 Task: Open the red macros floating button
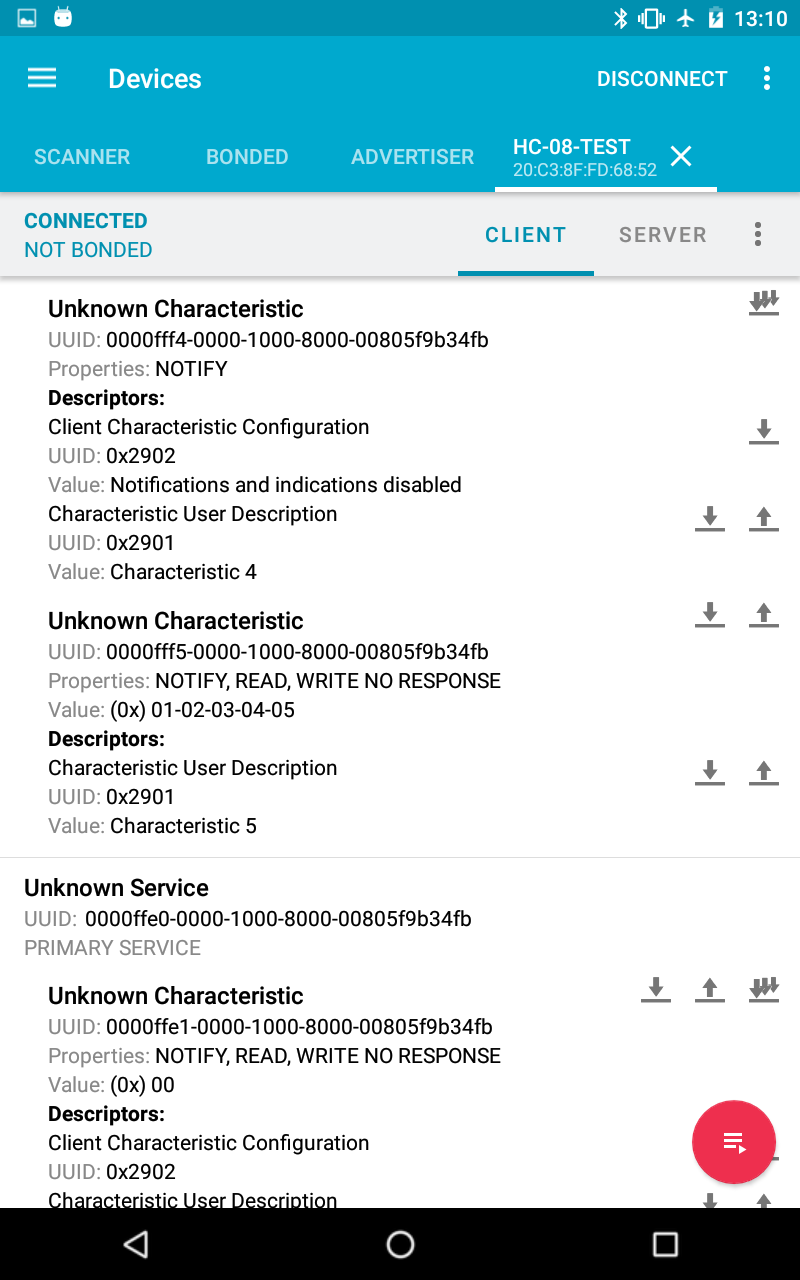(733, 1142)
